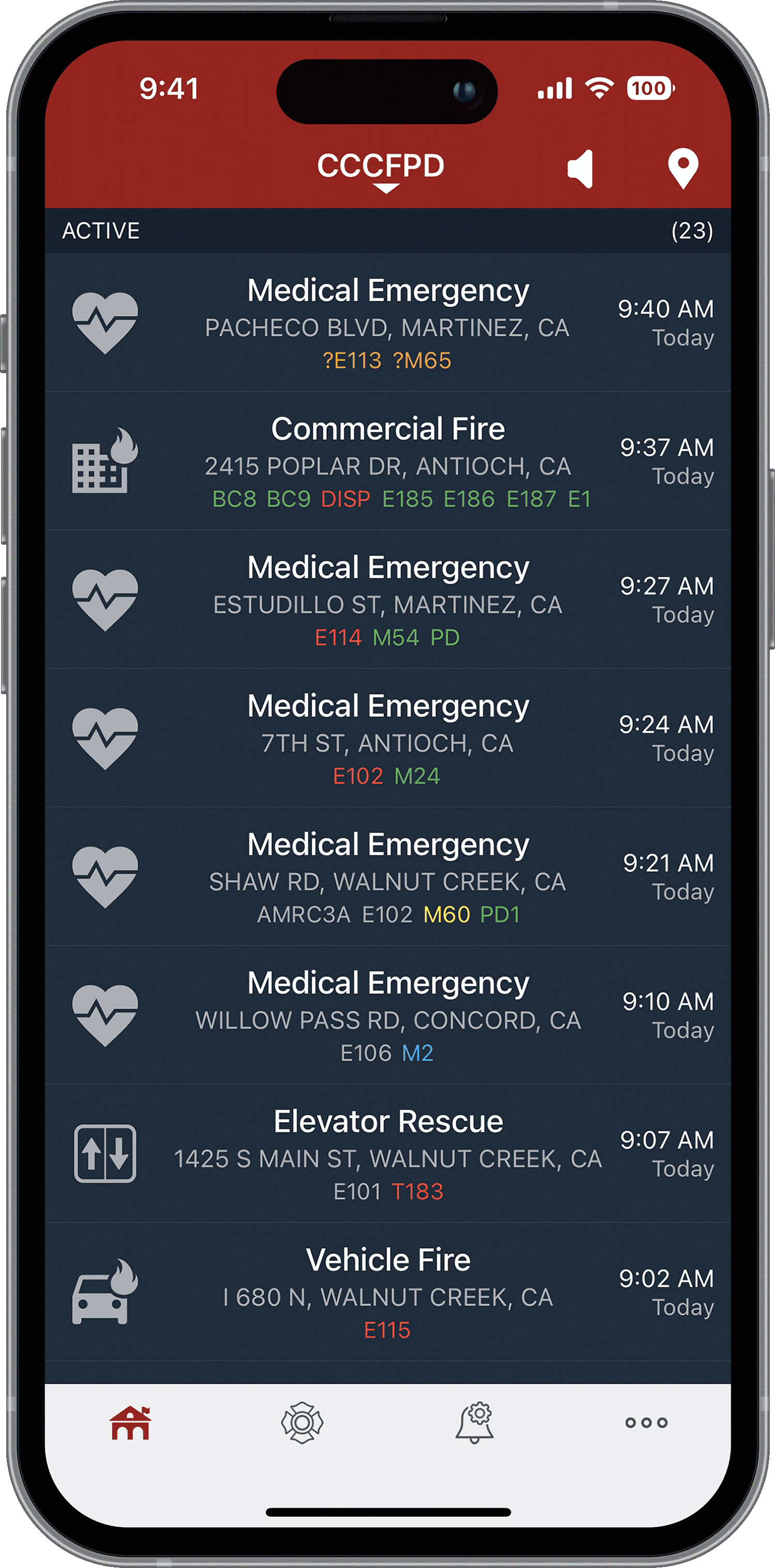Open Medical Emergency on Estudillo St, Martinez
Screen dimensions: 775x1568
coord(388,599)
